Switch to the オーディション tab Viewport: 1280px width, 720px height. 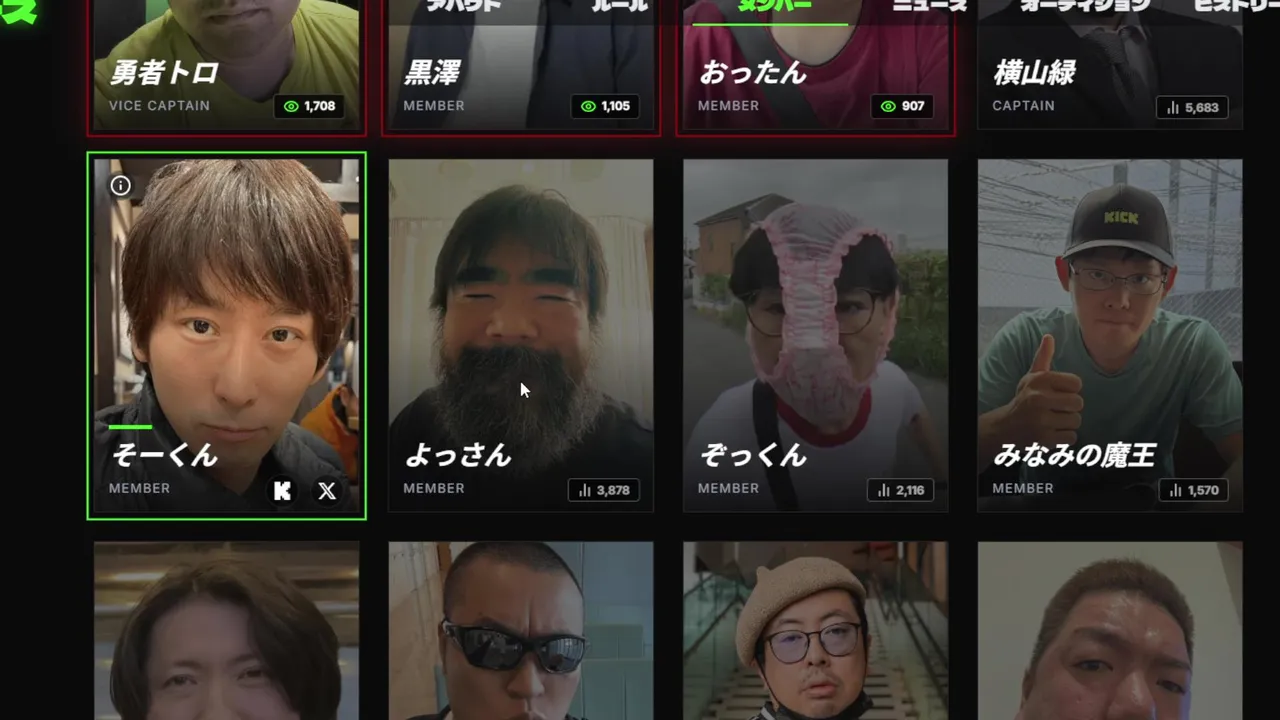1084,6
